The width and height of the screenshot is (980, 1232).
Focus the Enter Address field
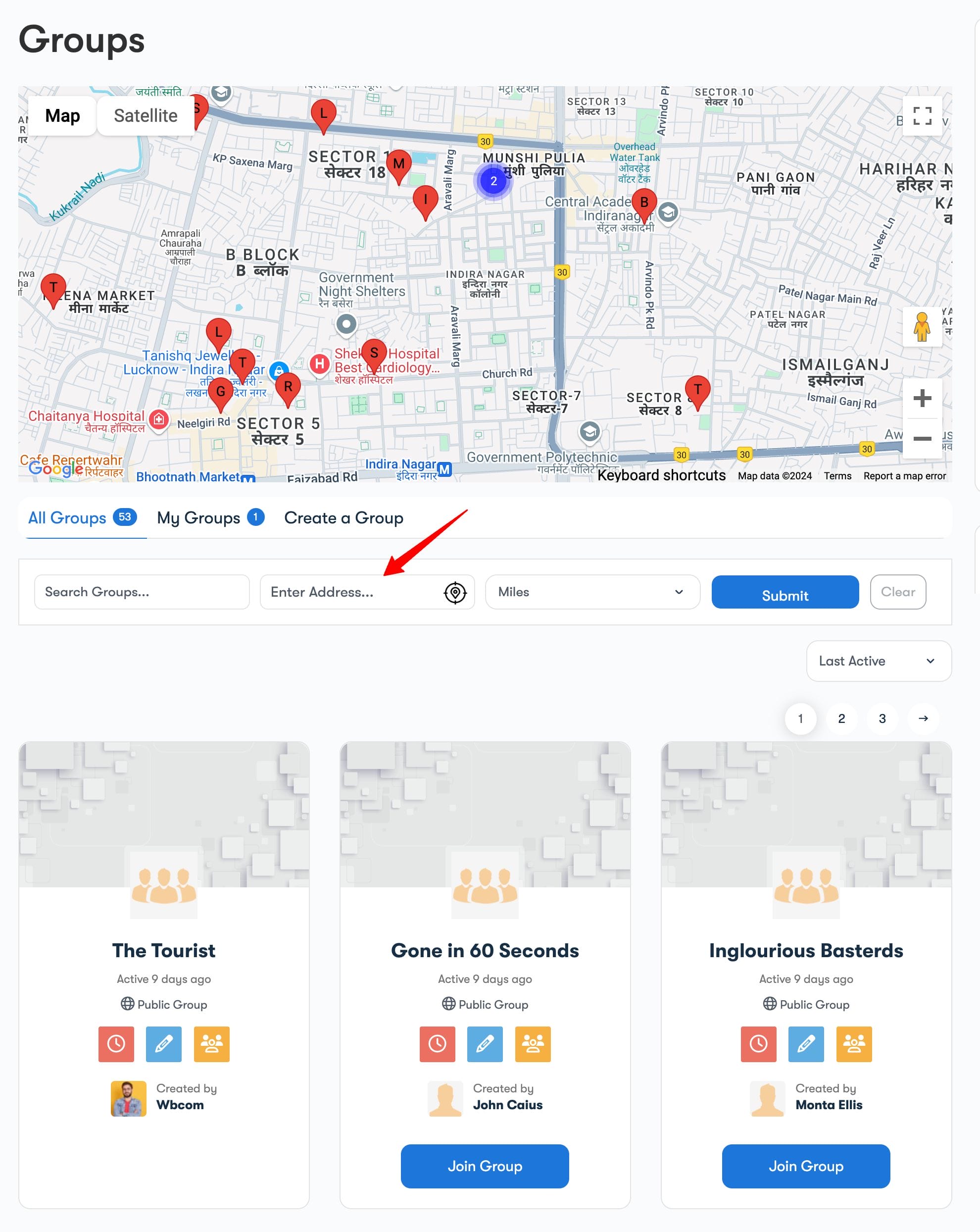coord(351,592)
